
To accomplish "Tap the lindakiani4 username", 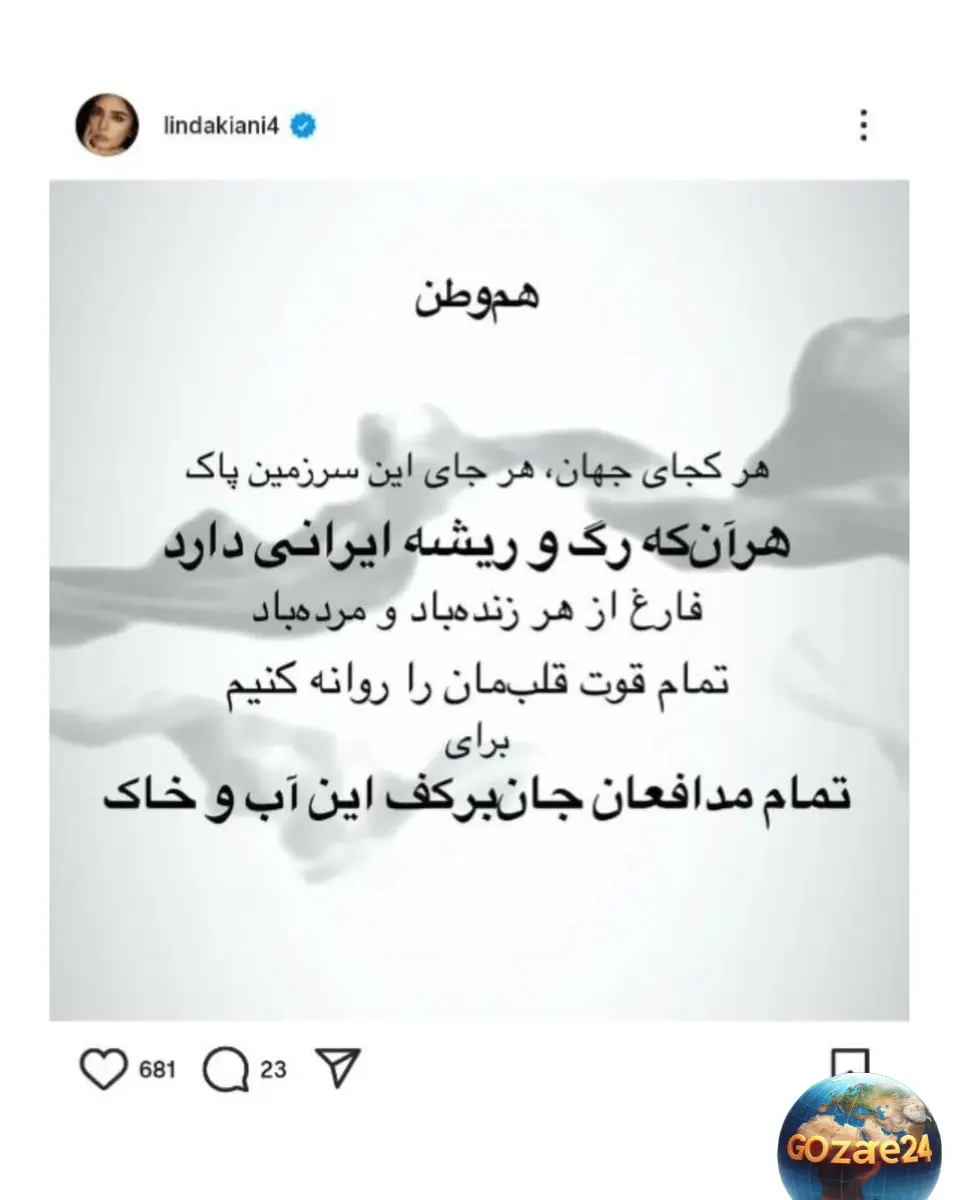I will point(221,126).
